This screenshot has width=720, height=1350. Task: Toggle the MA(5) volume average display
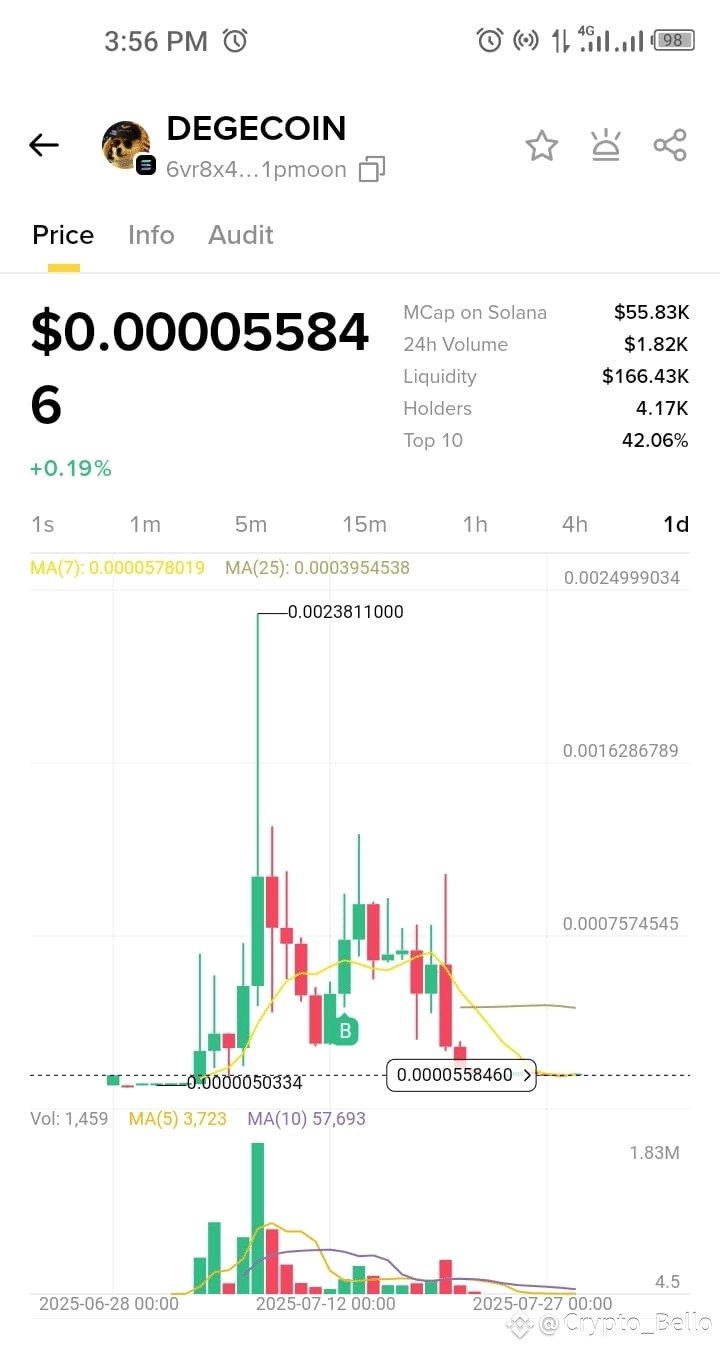[177, 1118]
